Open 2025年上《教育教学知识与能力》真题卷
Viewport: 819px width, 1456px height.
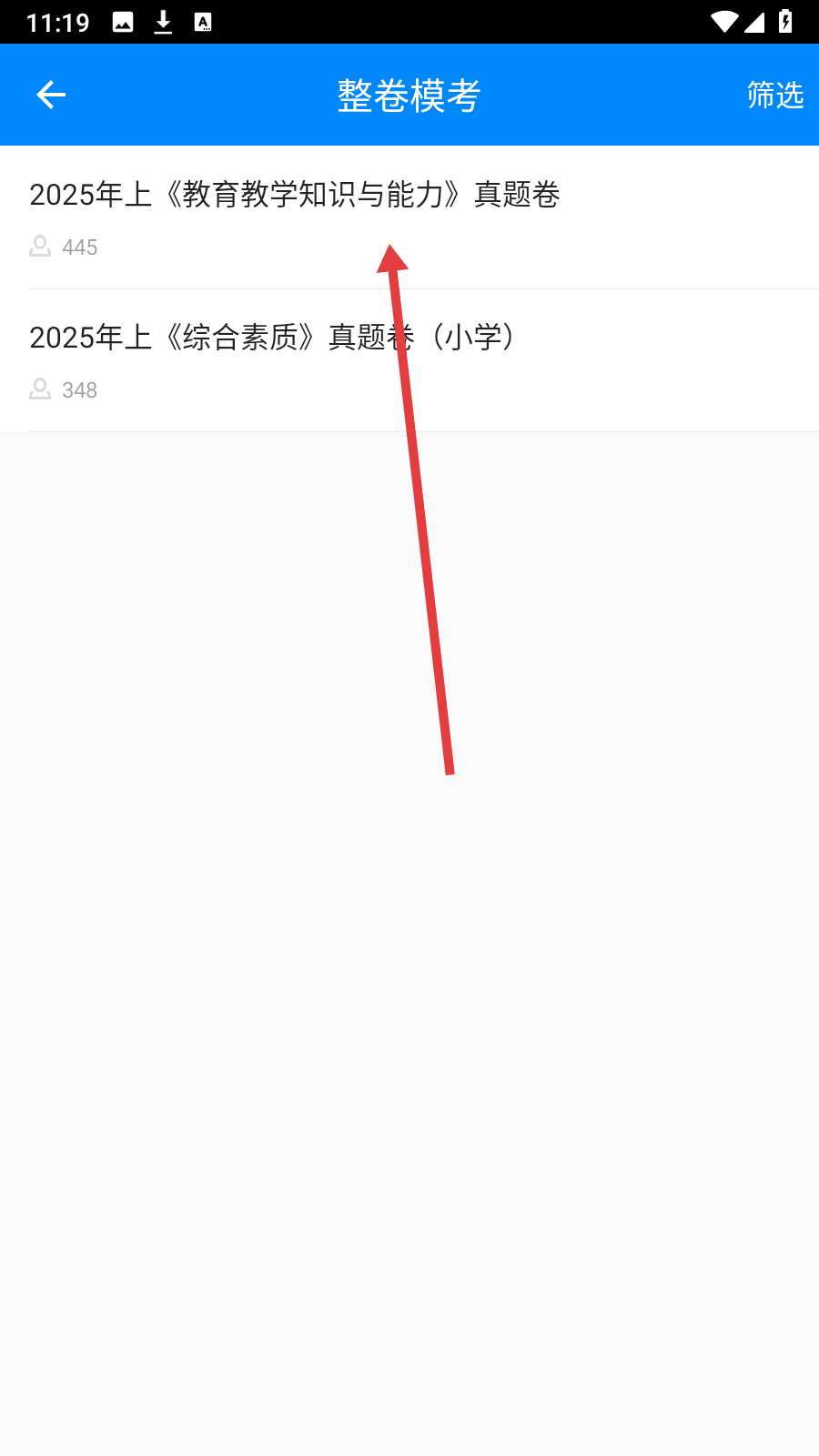[409, 217]
